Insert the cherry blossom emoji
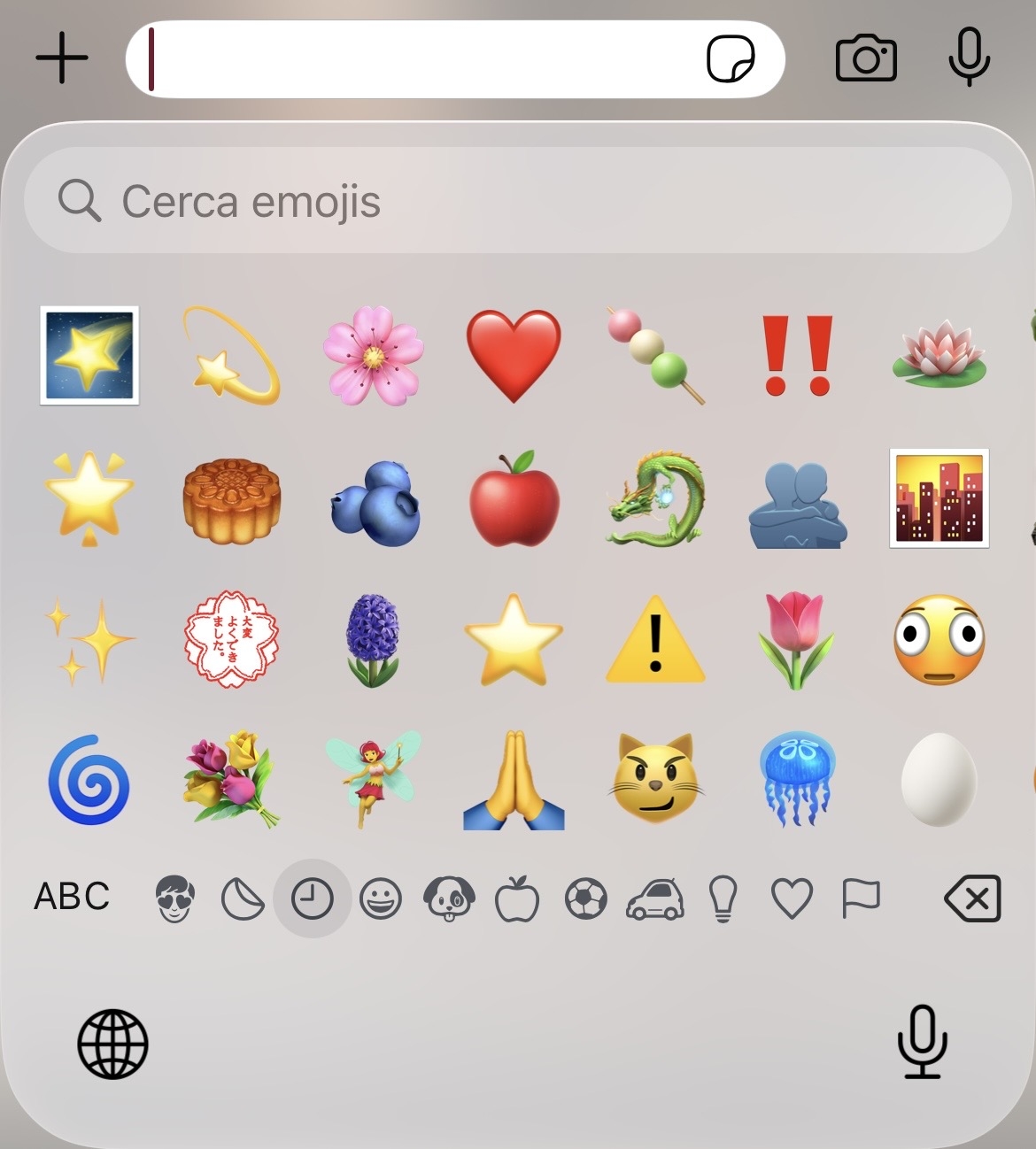This screenshot has height=1149, width=1036. (373, 356)
